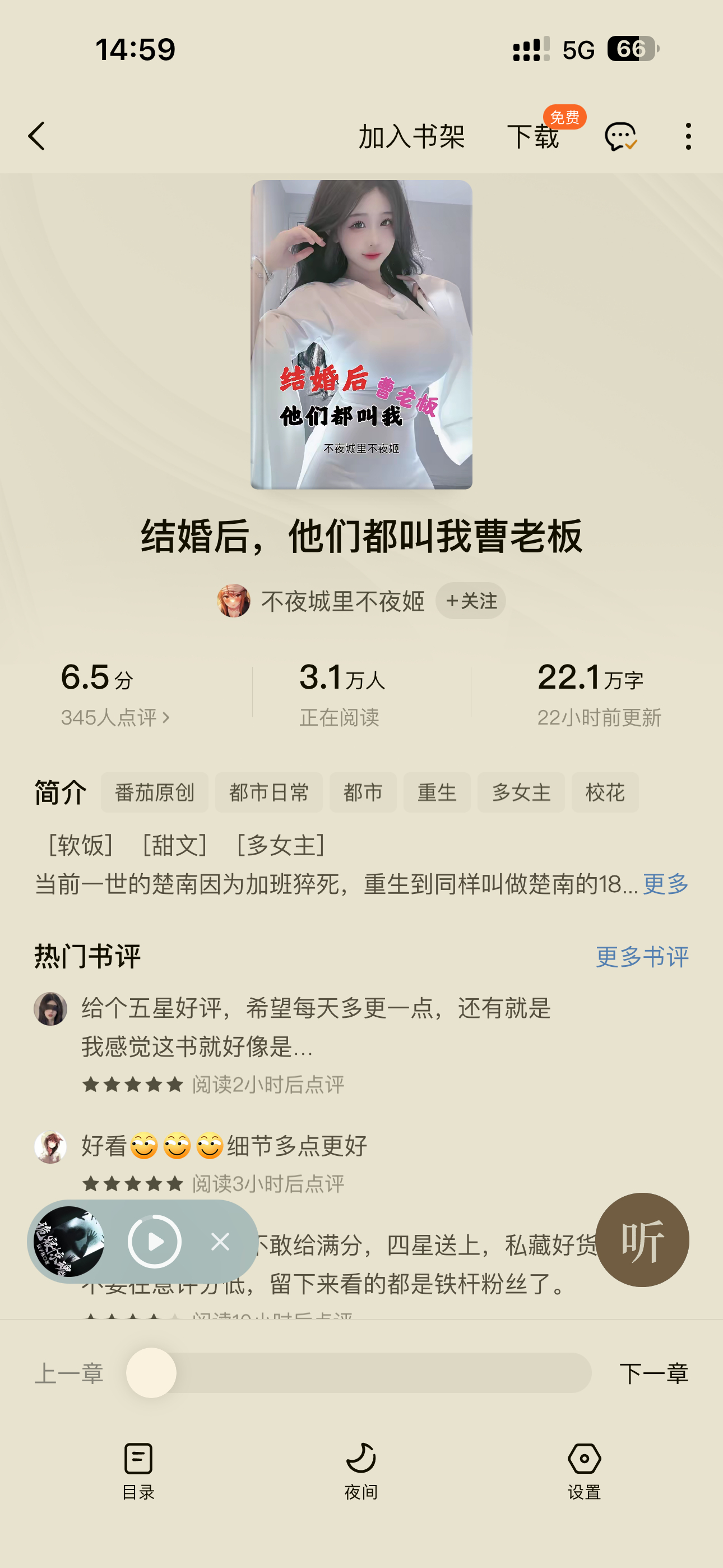
Task: Tap the 听 listen button
Action: (642, 1240)
